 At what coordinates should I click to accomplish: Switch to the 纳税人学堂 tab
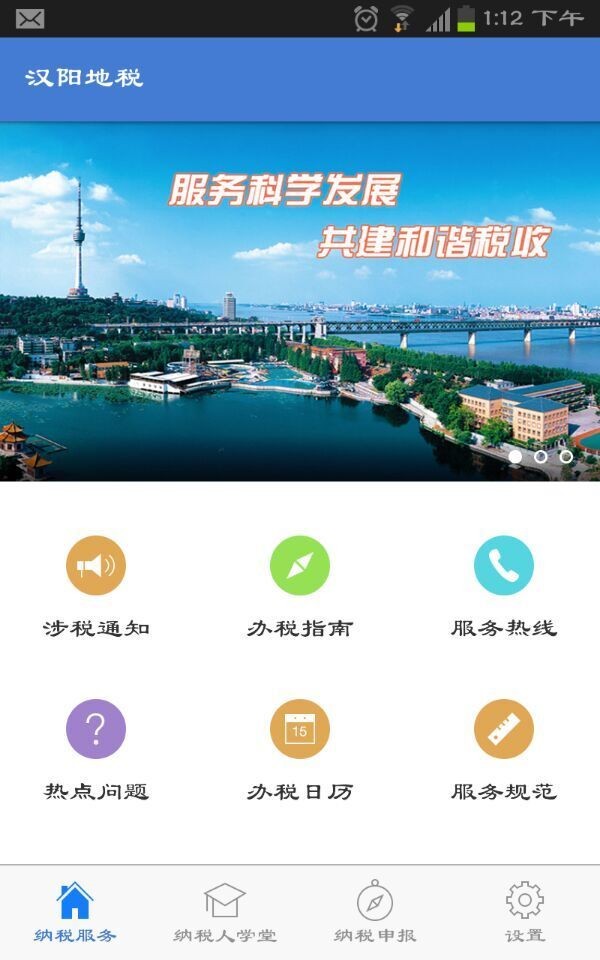225,912
